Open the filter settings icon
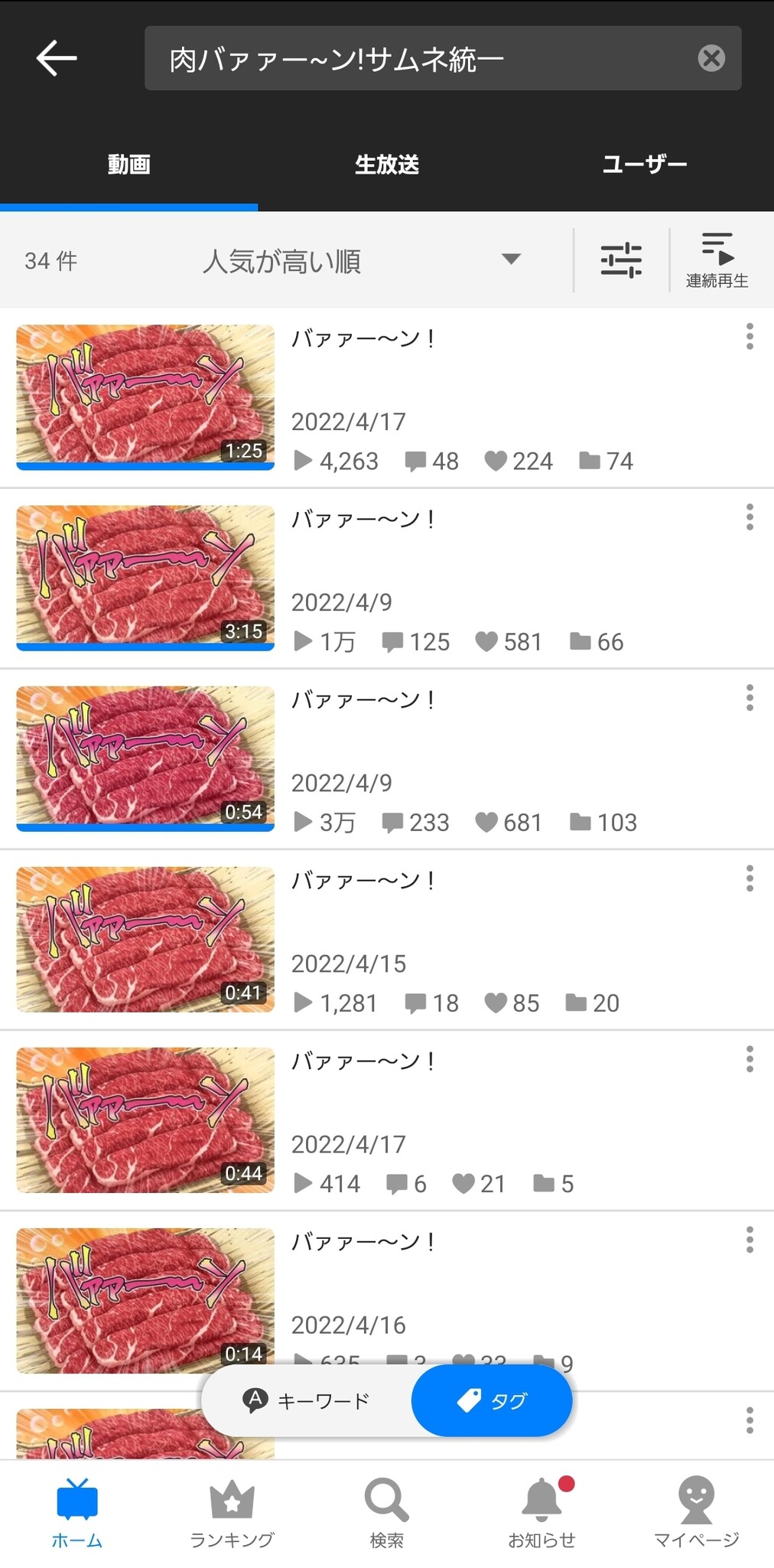 620,260
